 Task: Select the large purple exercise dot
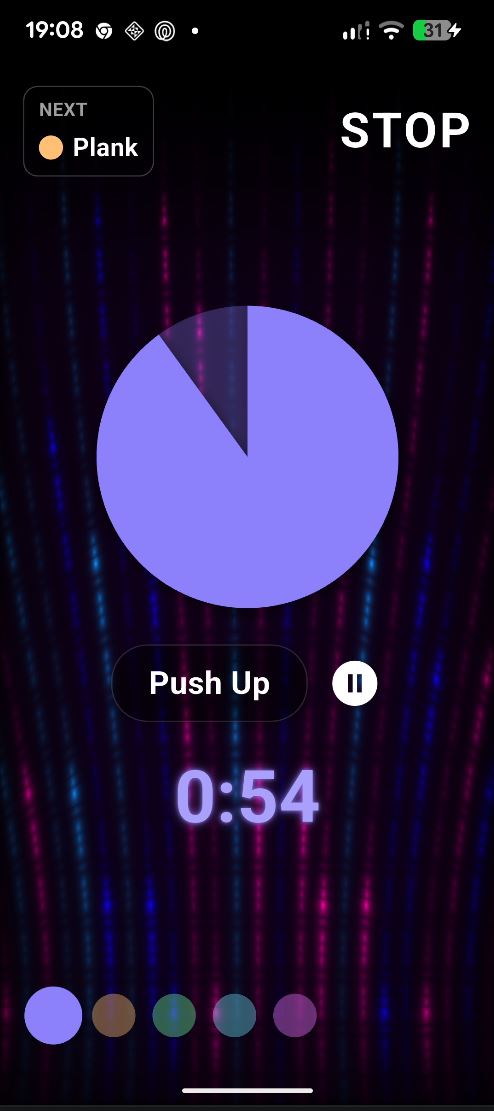coord(53,1015)
